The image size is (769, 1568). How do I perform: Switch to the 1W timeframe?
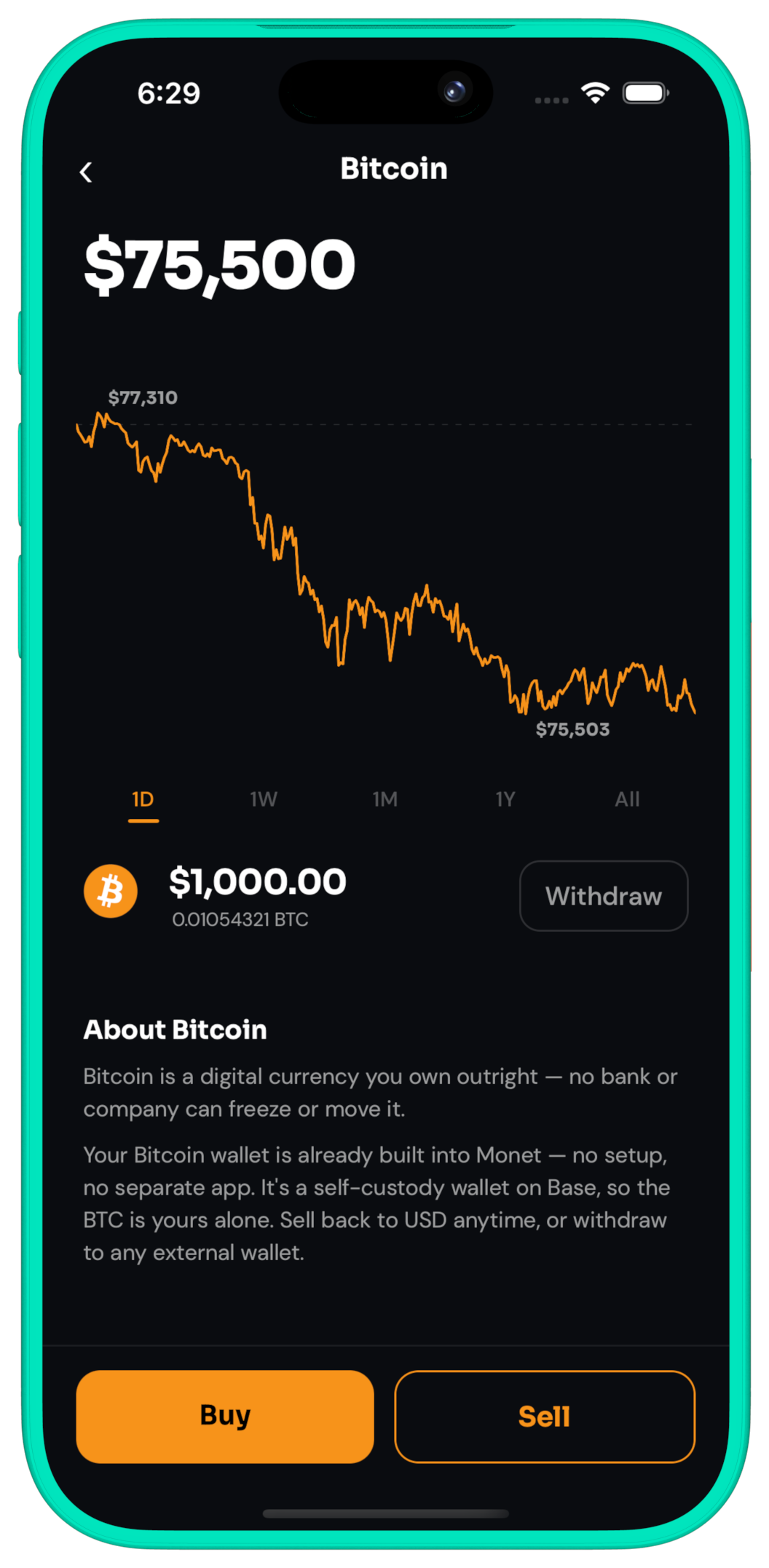pyautogui.click(x=263, y=799)
